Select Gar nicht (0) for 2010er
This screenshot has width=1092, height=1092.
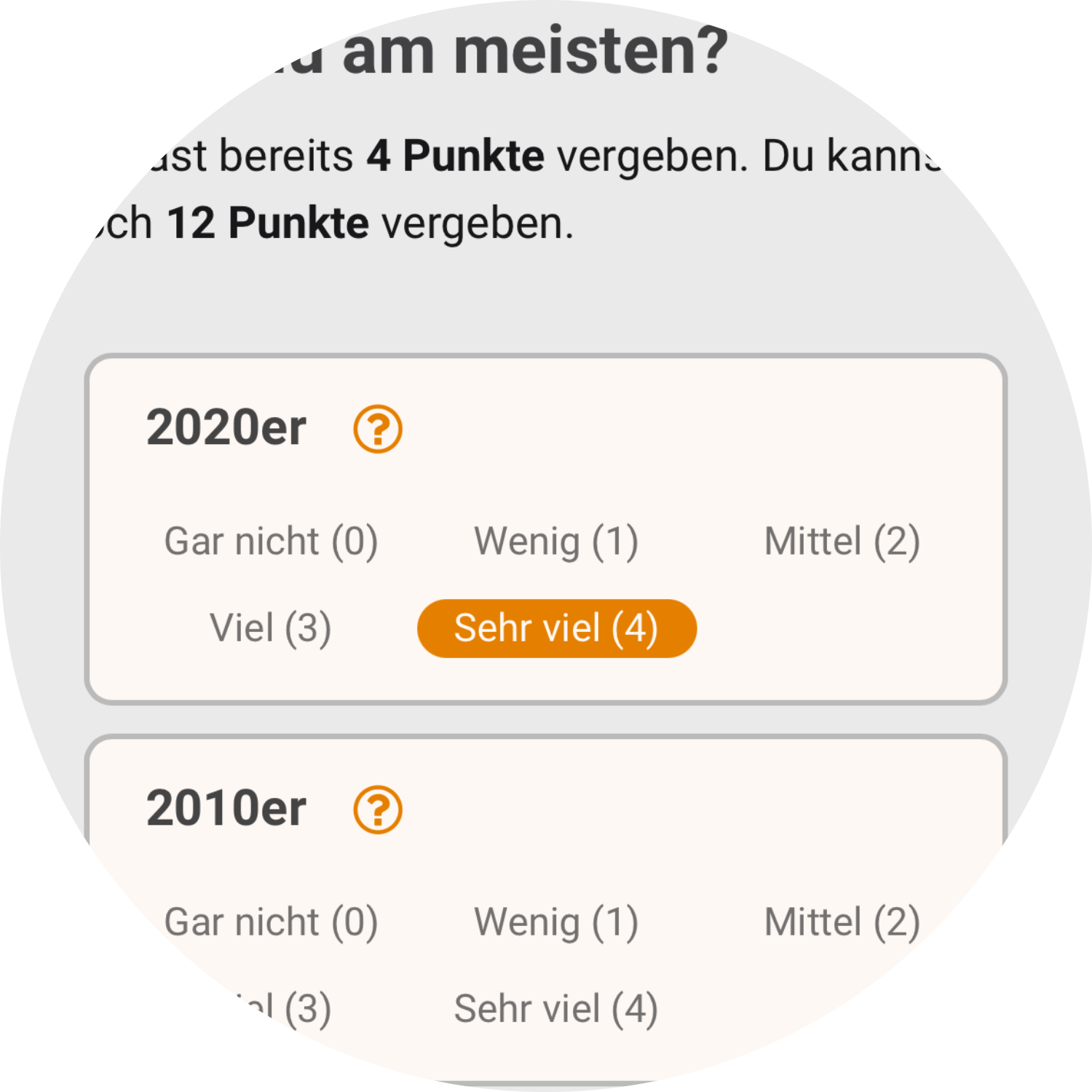pos(271,922)
